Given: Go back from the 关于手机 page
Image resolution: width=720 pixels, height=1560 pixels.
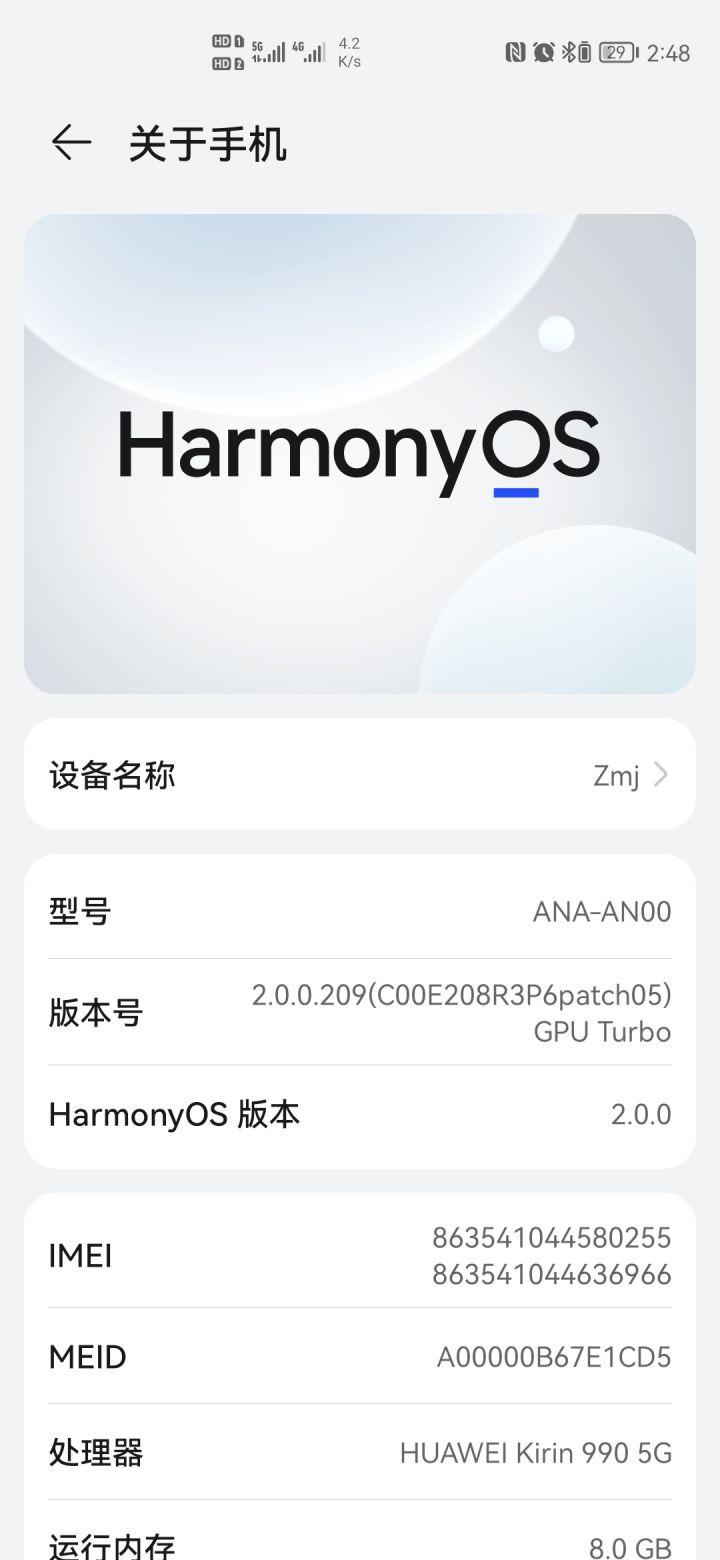Looking at the screenshot, I should click(x=71, y=143).
